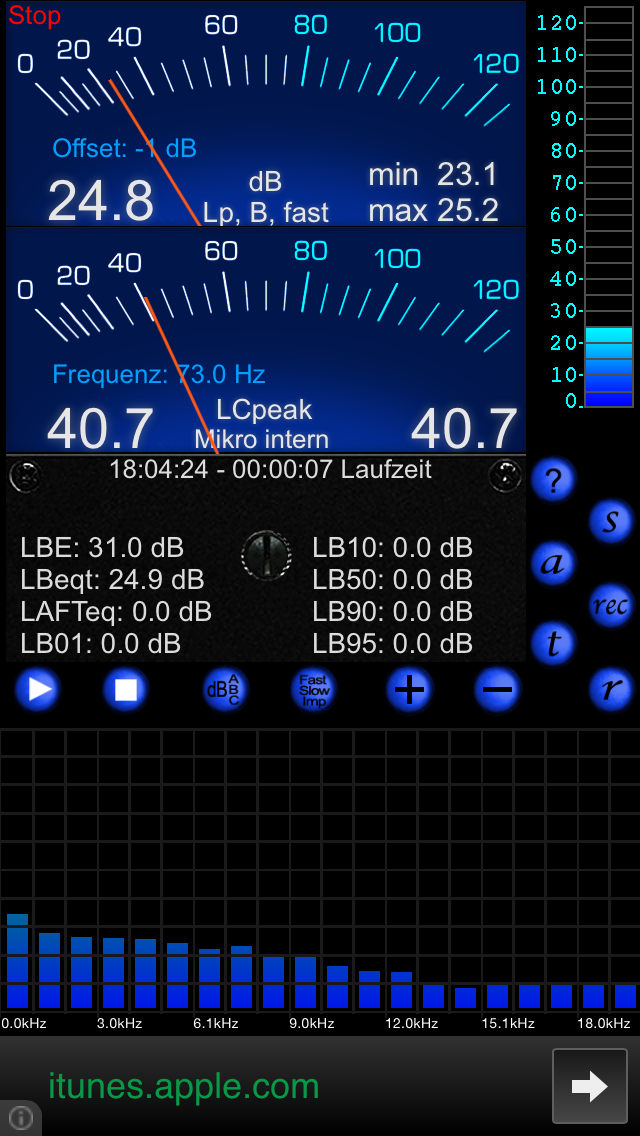Increase offset with the plus button
Screen dimensions: 640x1136
pos(409,689)
